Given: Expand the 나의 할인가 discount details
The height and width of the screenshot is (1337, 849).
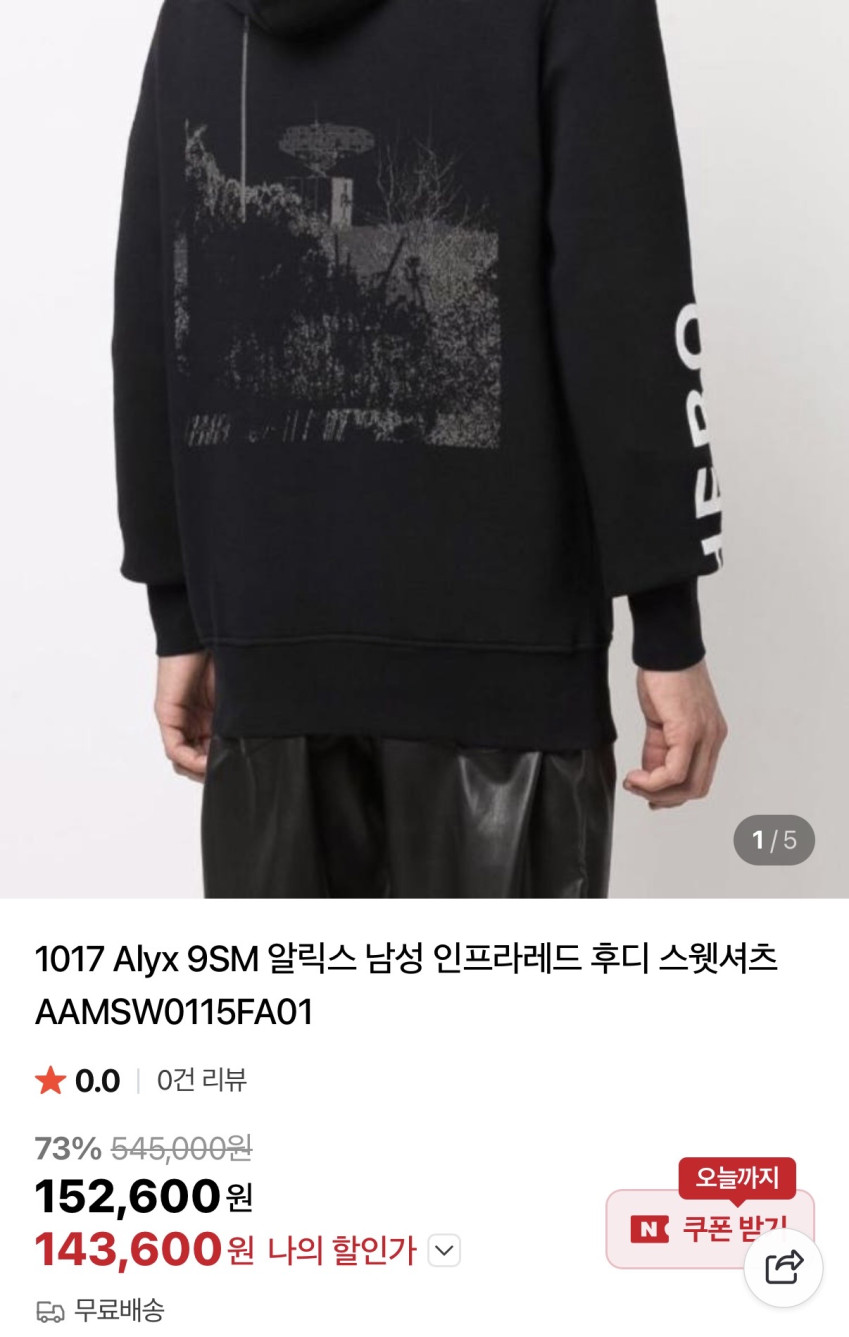Looking at the screenshot, I should (444, 1250).
